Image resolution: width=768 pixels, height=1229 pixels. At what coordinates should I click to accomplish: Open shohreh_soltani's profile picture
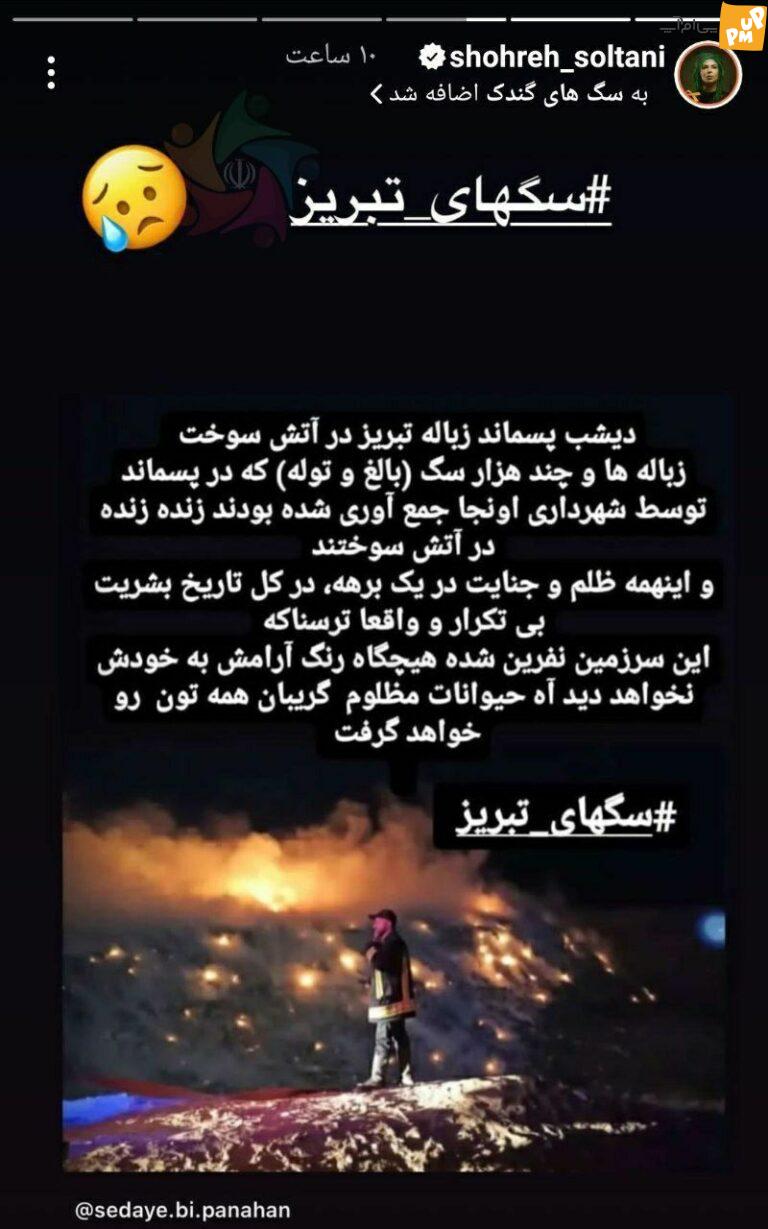[x=709, y=75]
